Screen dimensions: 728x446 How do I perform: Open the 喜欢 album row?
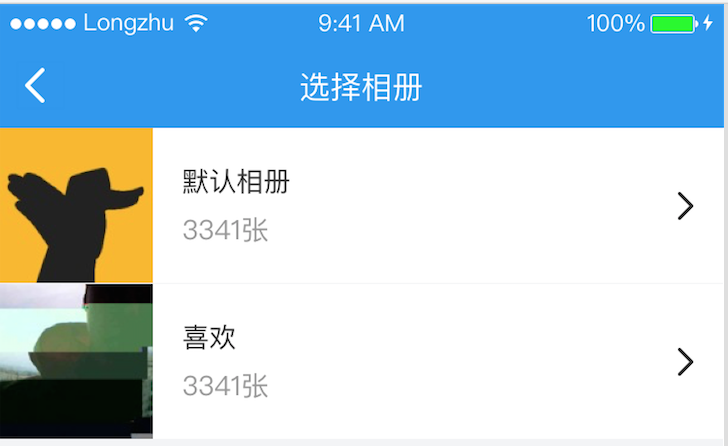400,361
